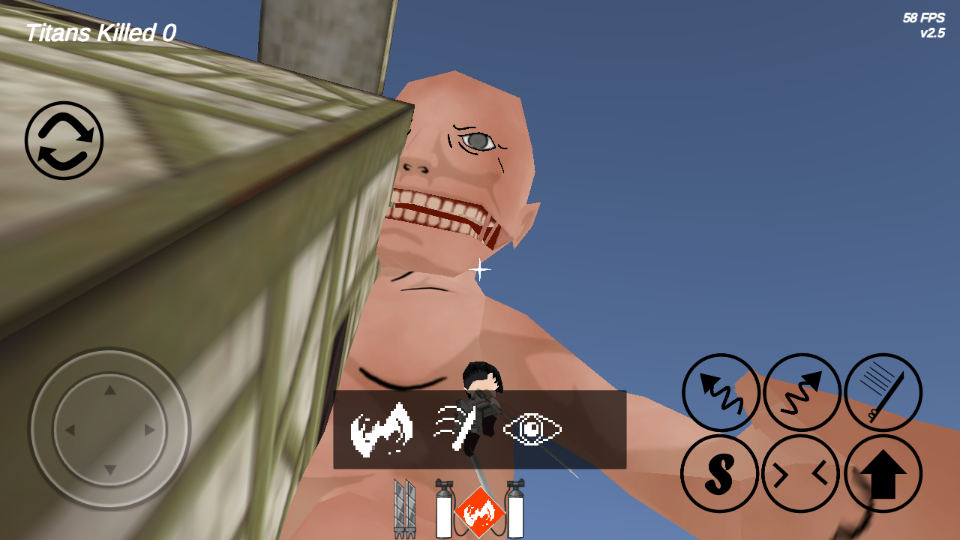Fire the right grappling hook
The width and height of the screenshot is (960, 540).
coord(801,393)
